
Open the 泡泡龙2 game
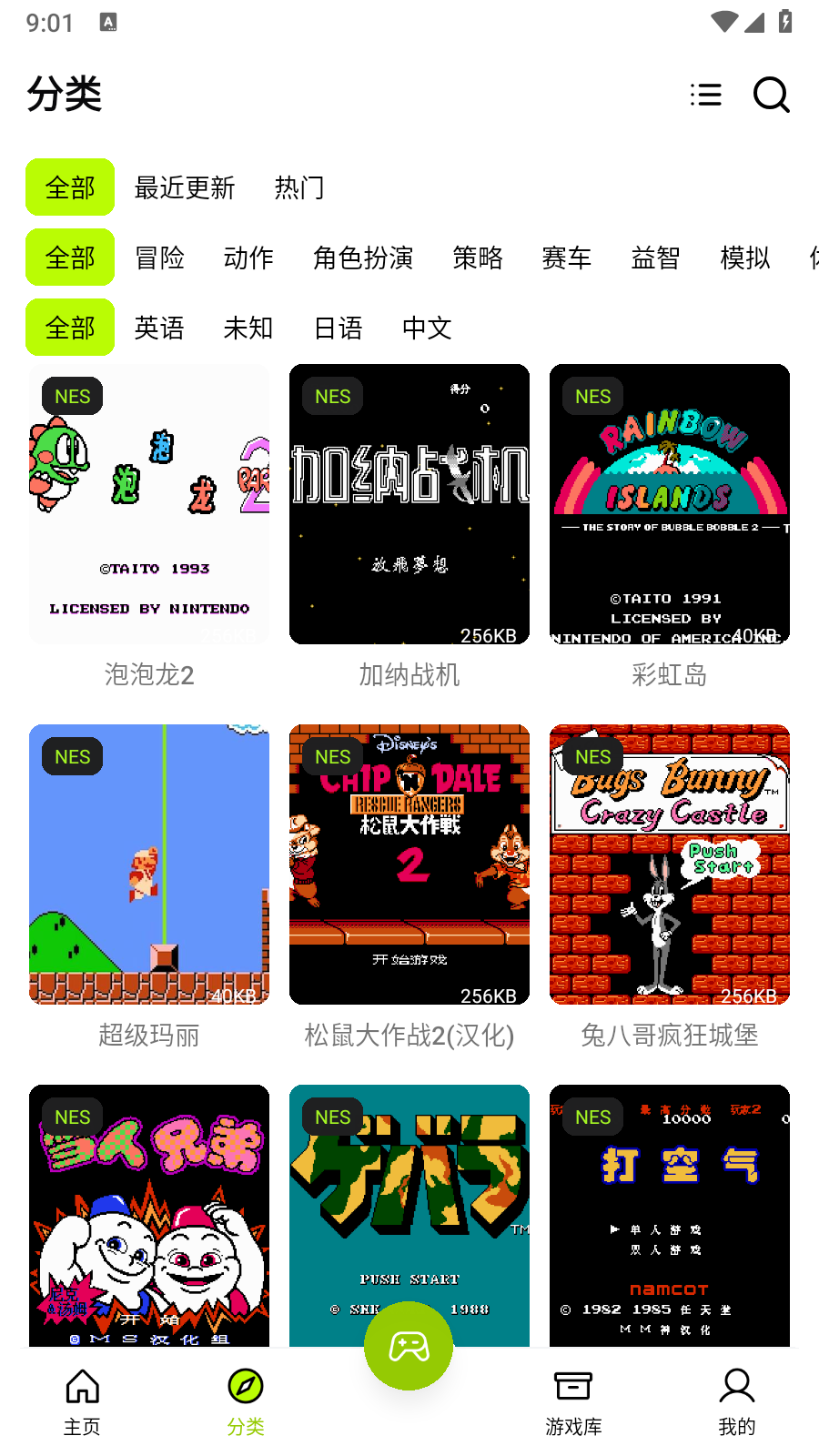[149, 528]
